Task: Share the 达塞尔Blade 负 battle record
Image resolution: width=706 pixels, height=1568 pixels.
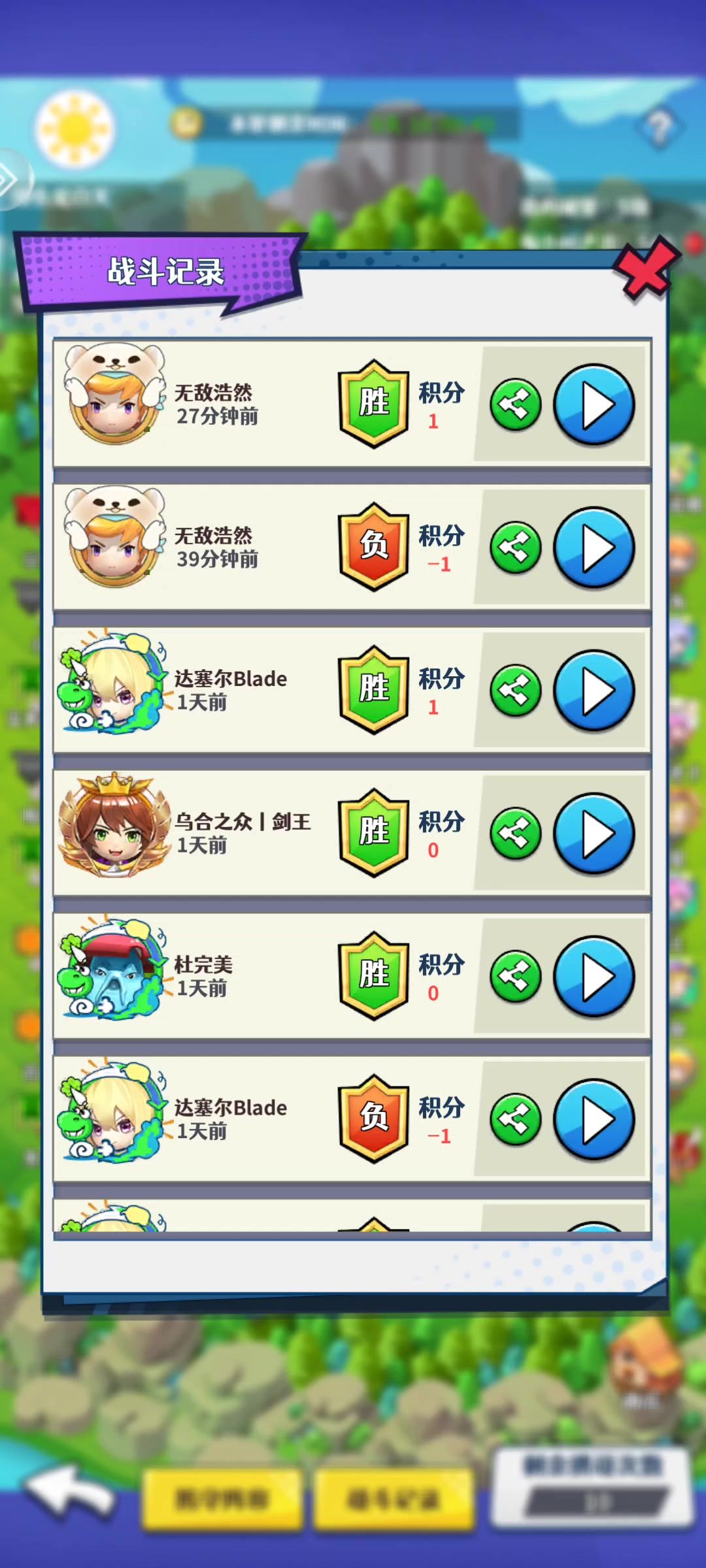Action: (x=516, y=1120)
